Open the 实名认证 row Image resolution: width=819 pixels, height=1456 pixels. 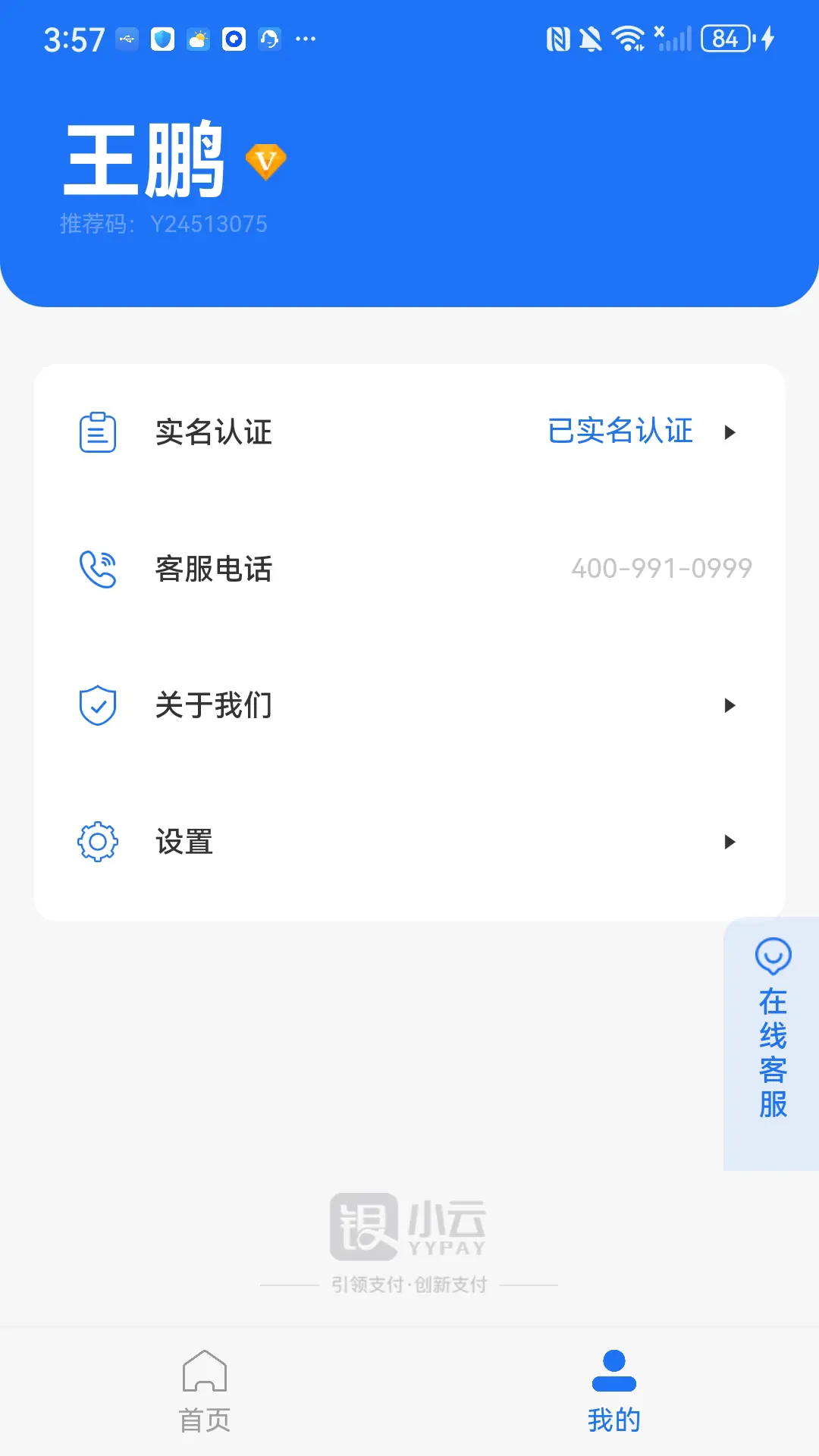pos(409,432)
